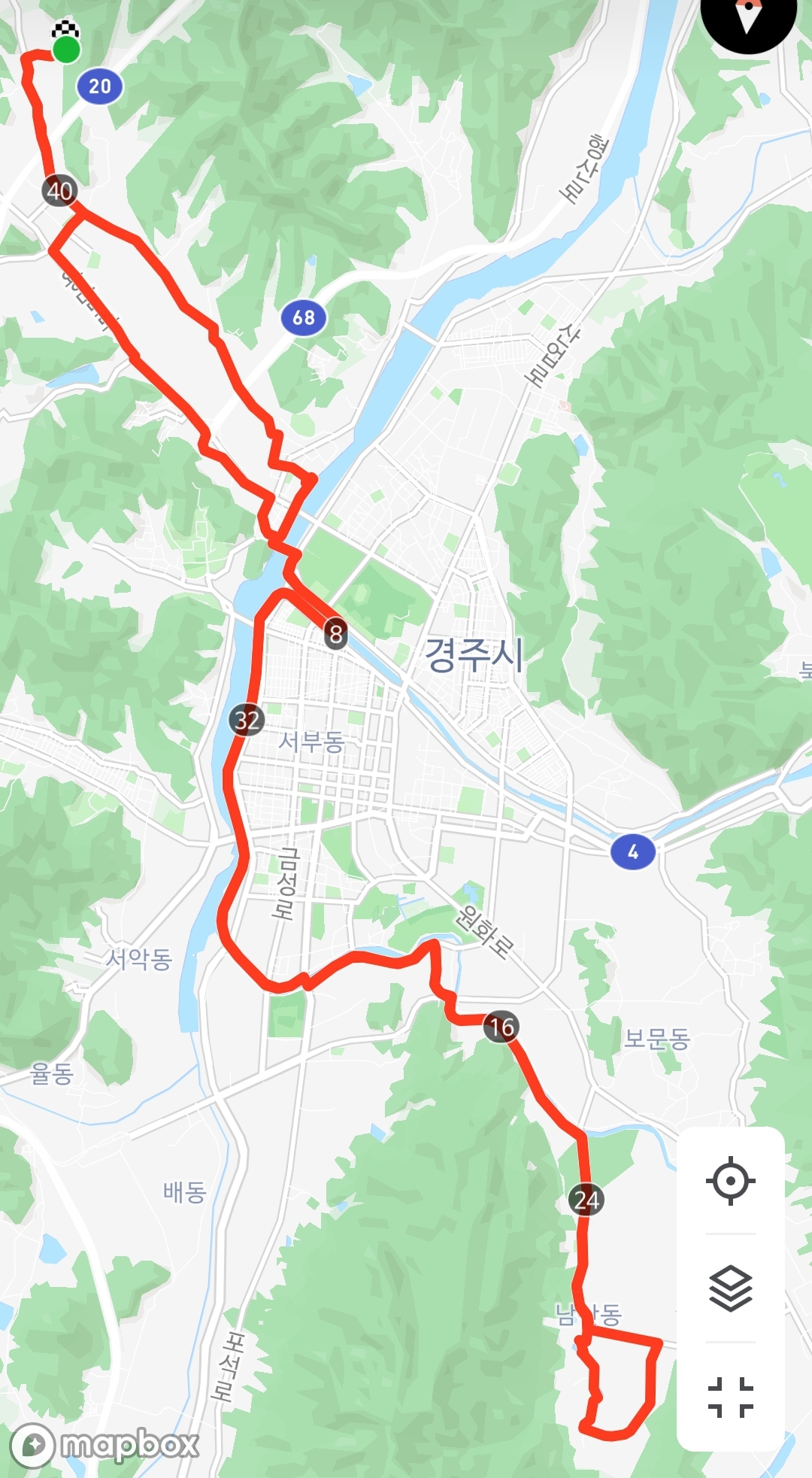
Task: Exit the full-screen map view
Action: pos(730,1397)
